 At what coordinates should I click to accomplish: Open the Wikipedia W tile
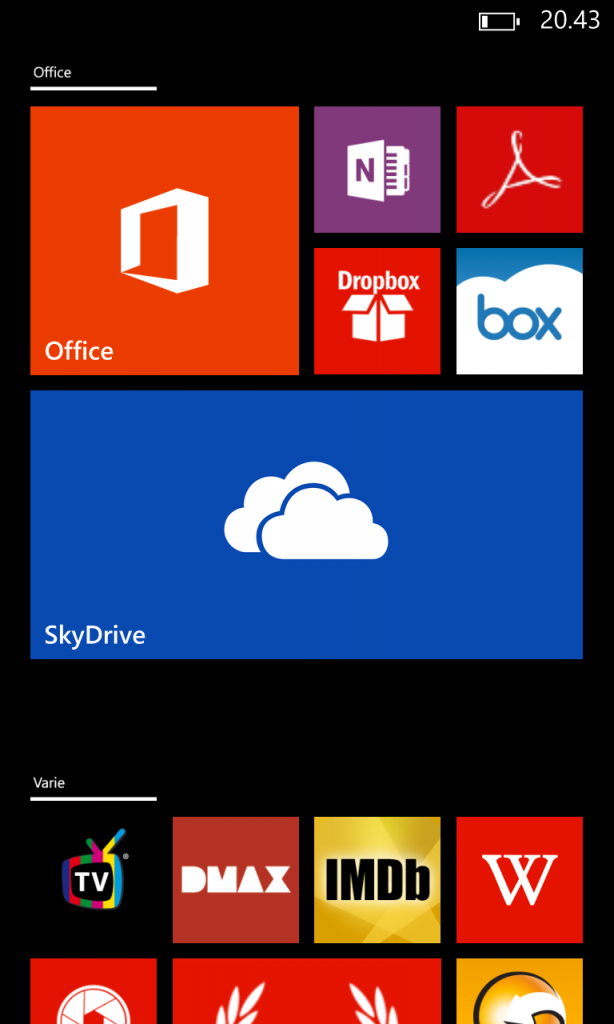click(519, 879)
